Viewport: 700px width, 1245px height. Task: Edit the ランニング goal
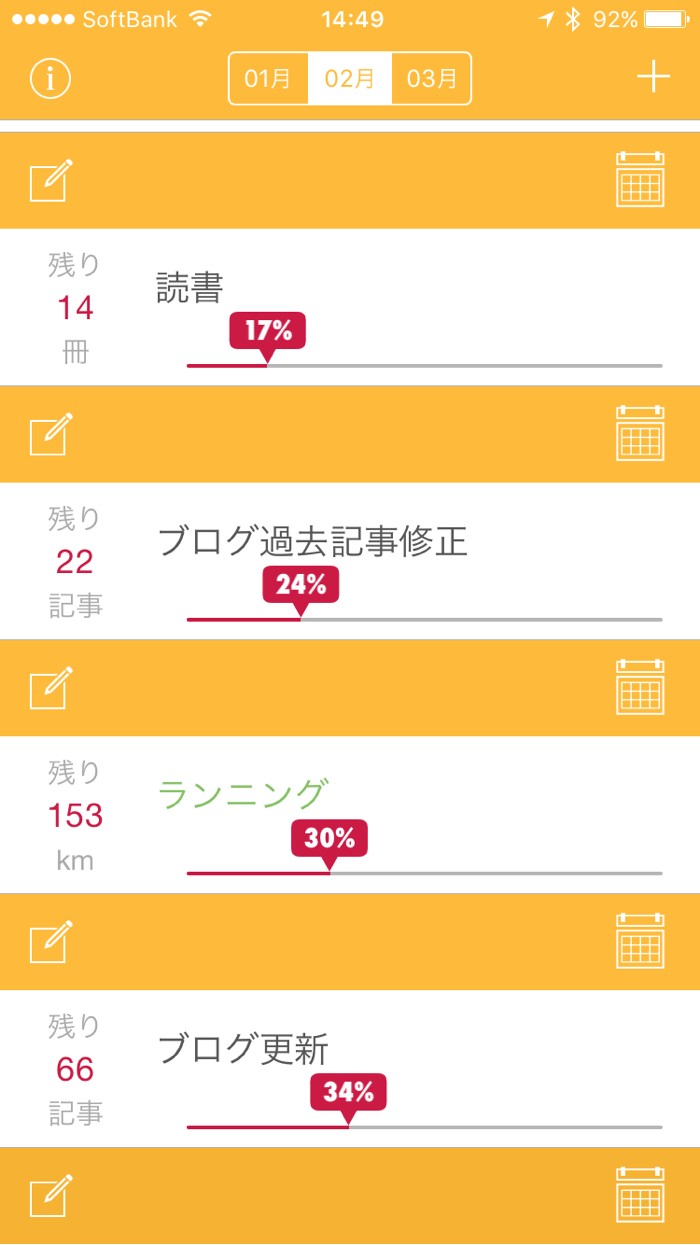(x=51, y=688)
